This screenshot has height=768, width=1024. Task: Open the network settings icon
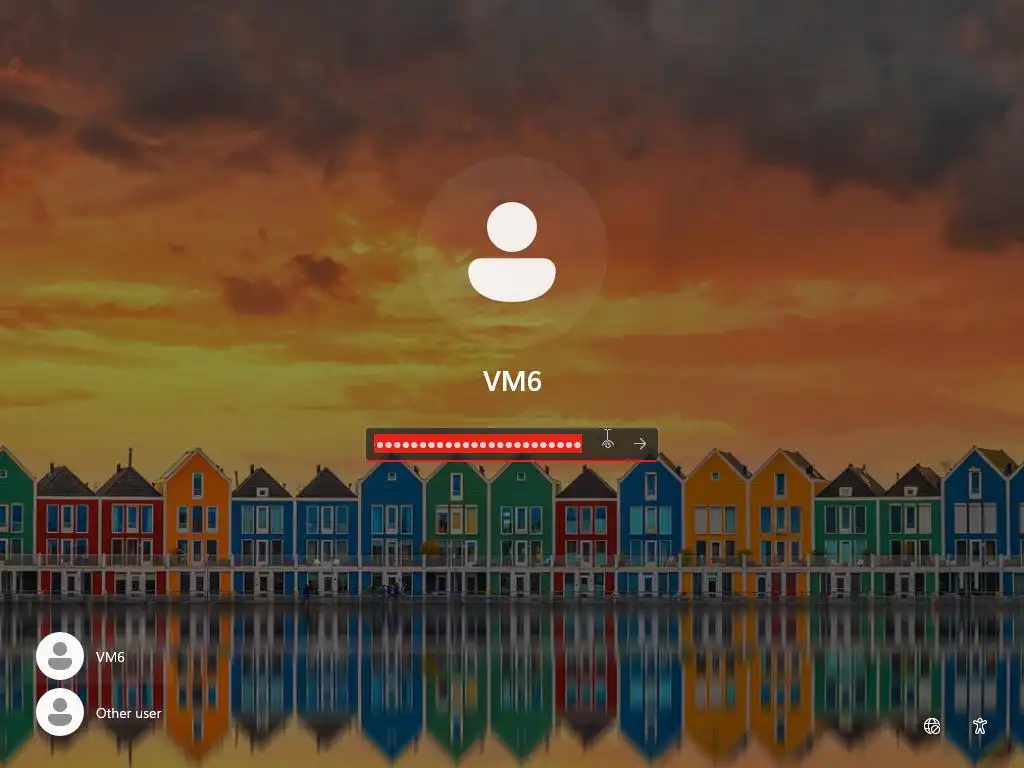point(932,726)
